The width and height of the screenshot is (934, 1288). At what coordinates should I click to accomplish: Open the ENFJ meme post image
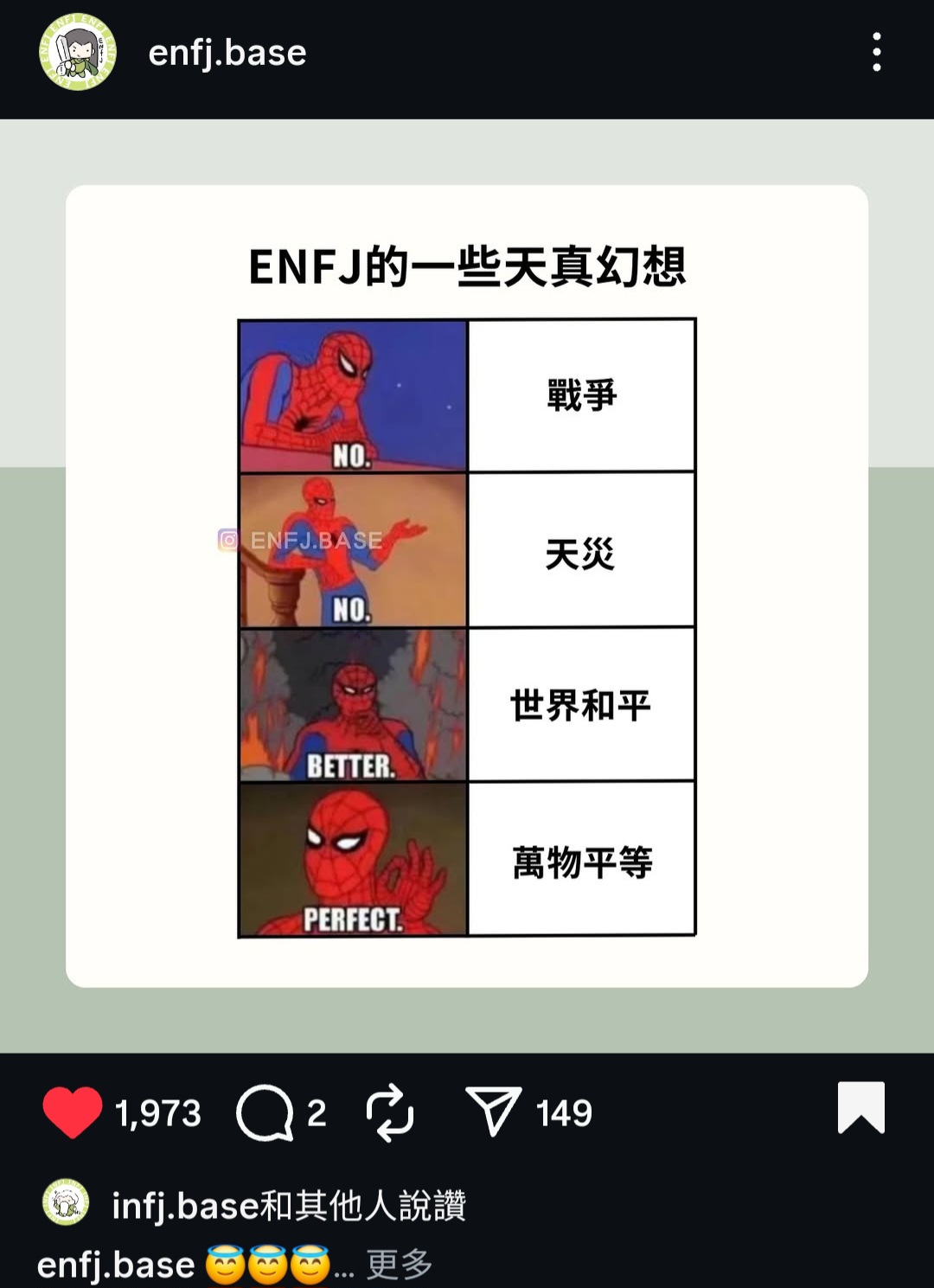point(467,586)
